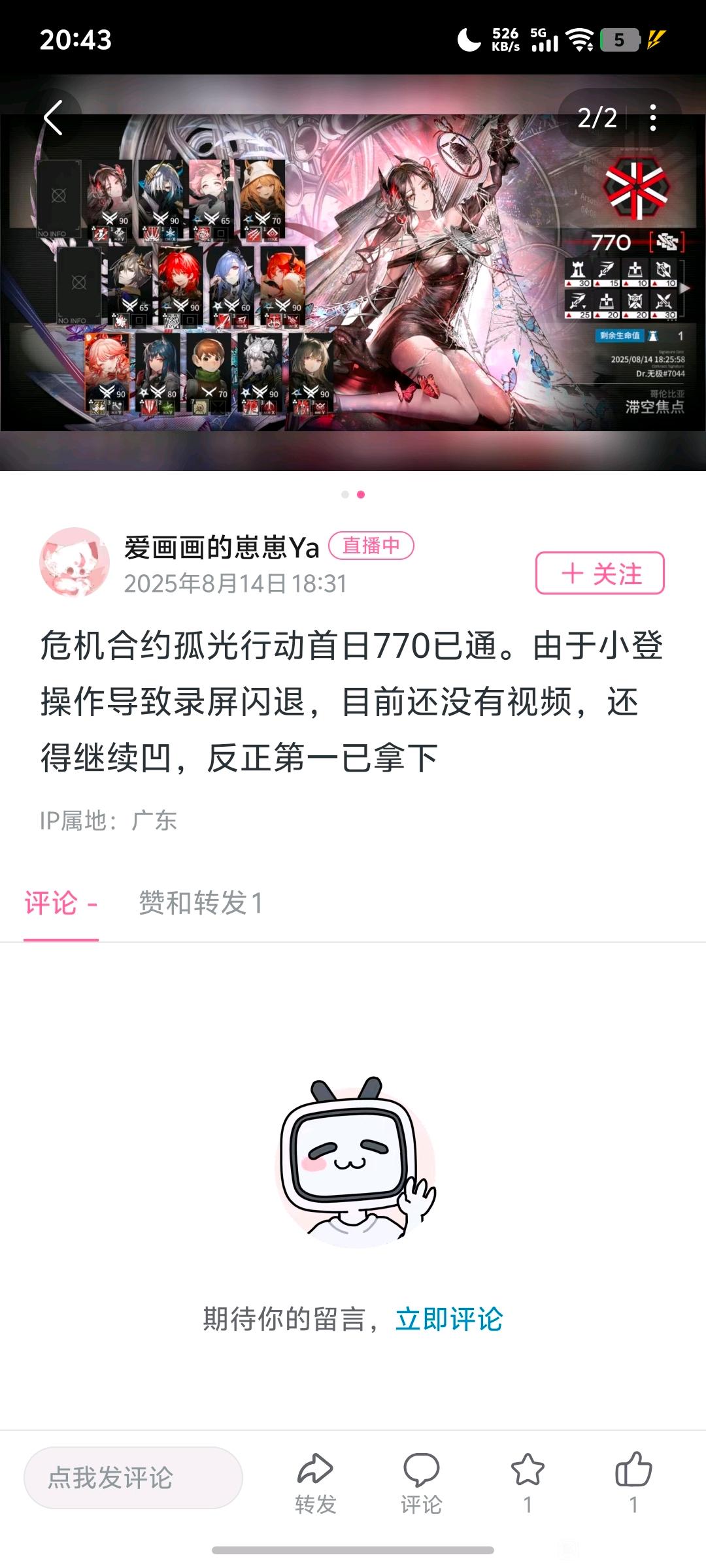This screenshot has width=706, height=1568.
Task: Open the 点我发评论 comment field
Action: pyautogui.click(x=133, y=1477)
